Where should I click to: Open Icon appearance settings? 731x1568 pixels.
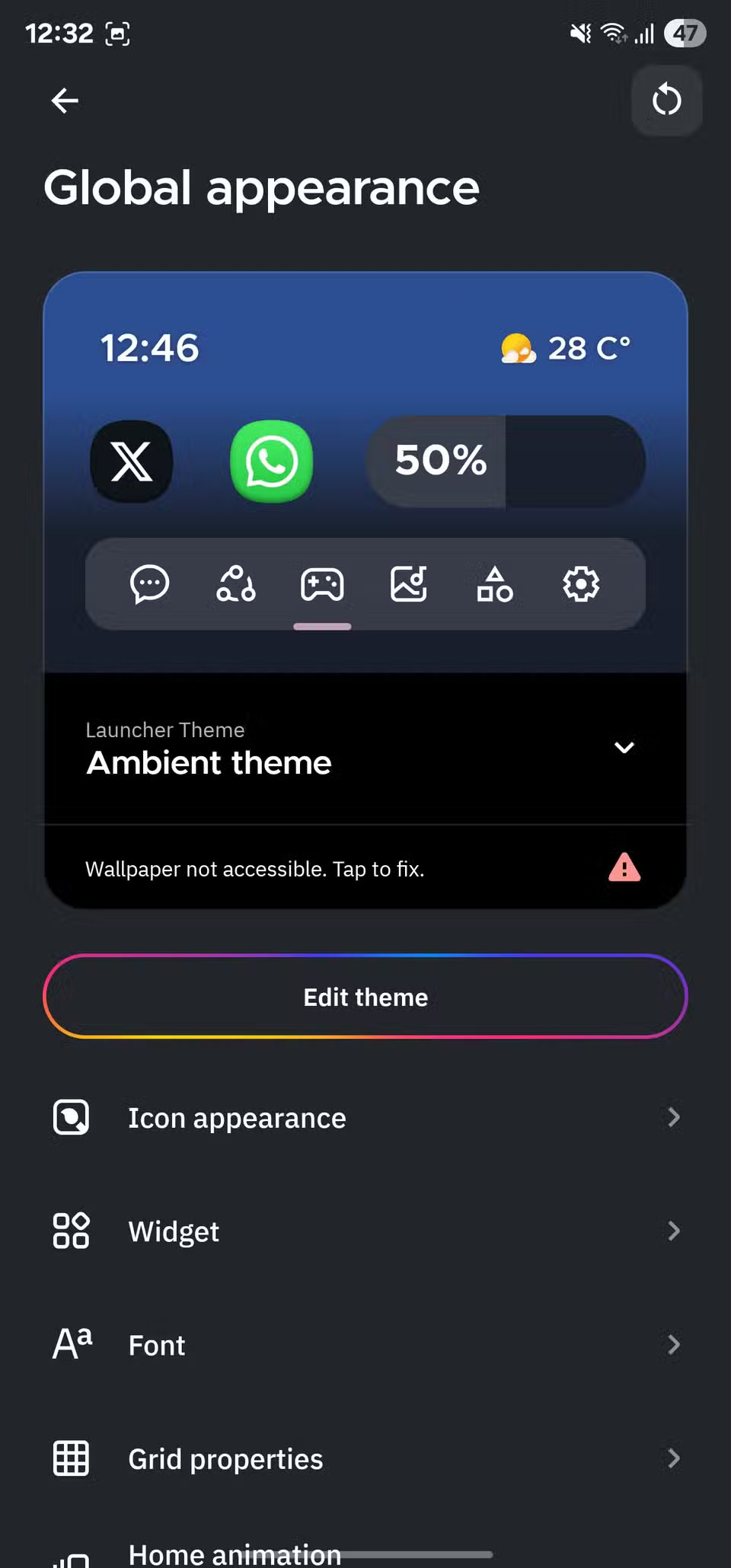[365, 1117]
